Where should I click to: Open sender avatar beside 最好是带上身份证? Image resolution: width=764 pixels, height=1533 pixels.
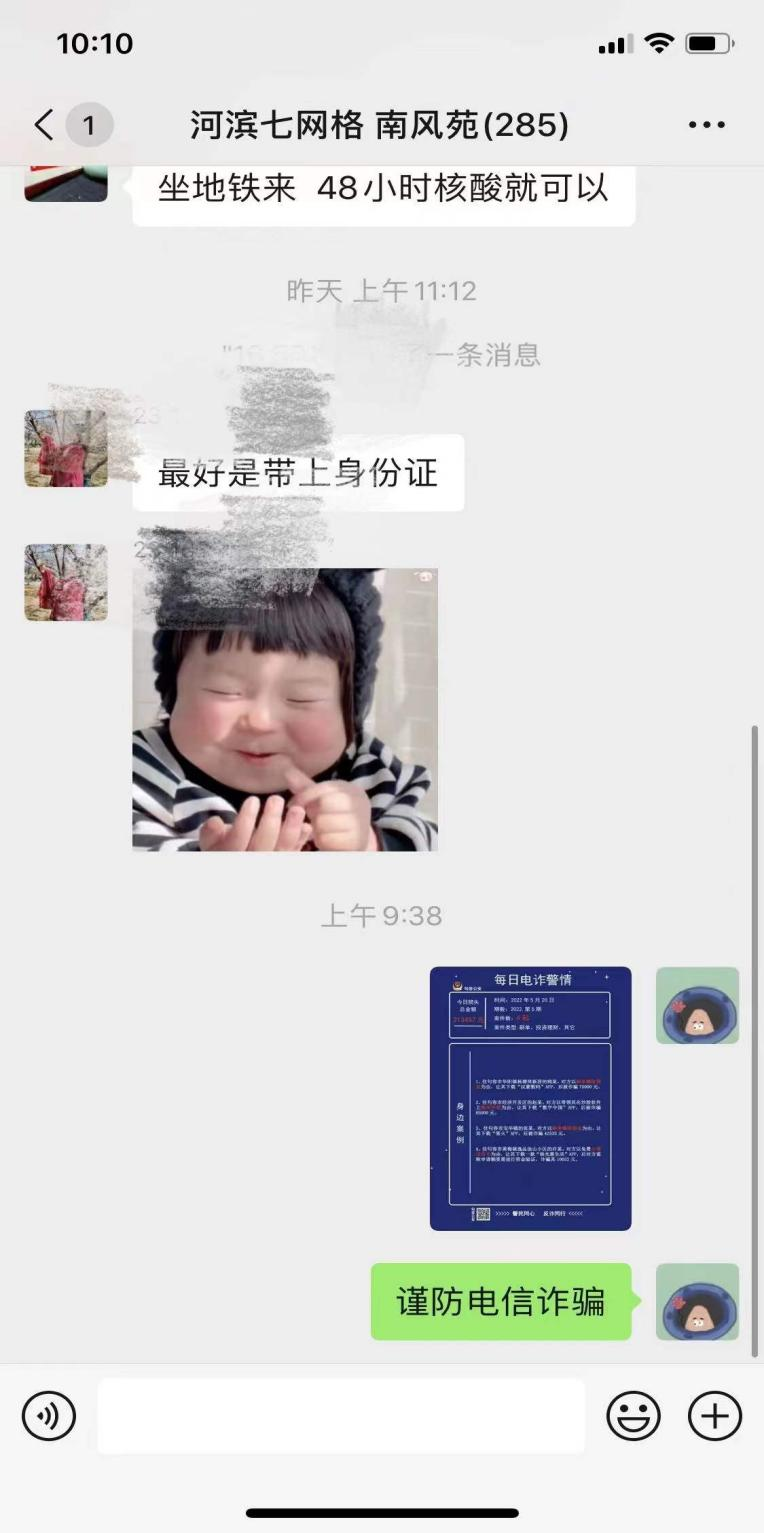[66, 448]
